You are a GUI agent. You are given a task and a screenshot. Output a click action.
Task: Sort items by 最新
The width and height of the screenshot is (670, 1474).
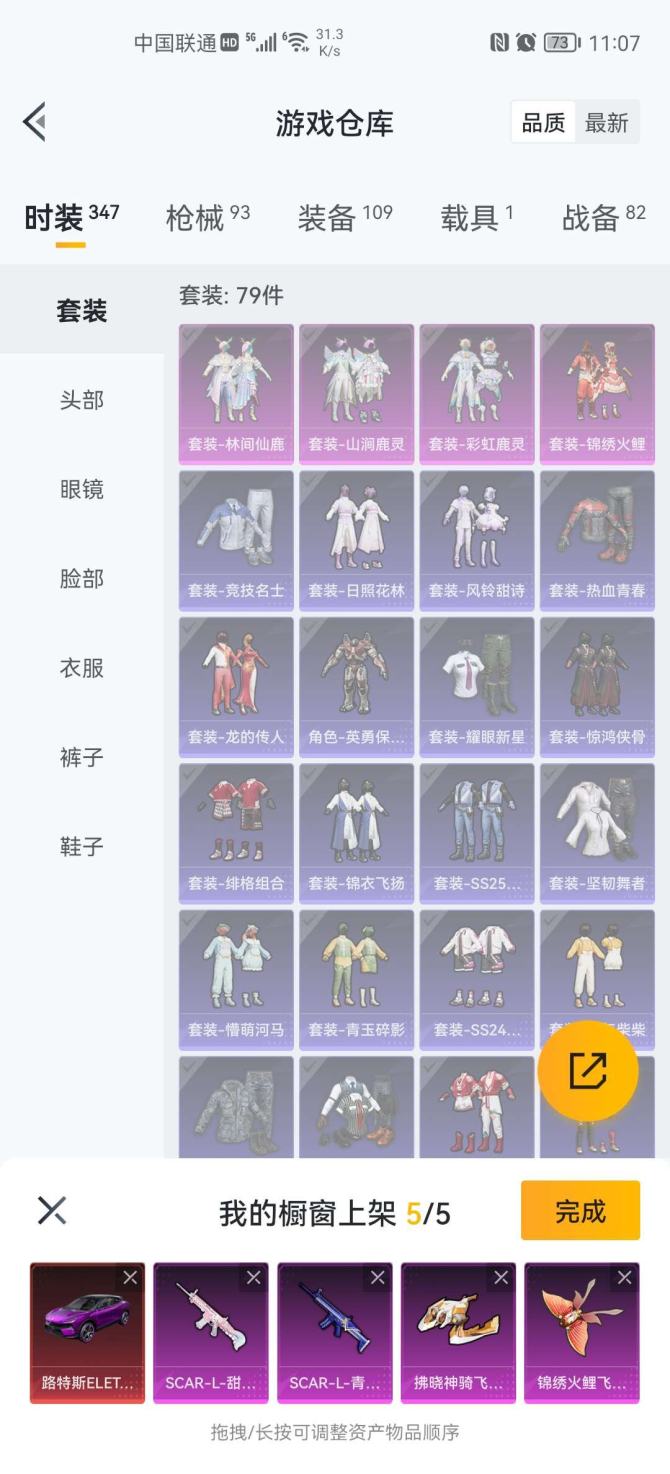click(x=606, y=123)
